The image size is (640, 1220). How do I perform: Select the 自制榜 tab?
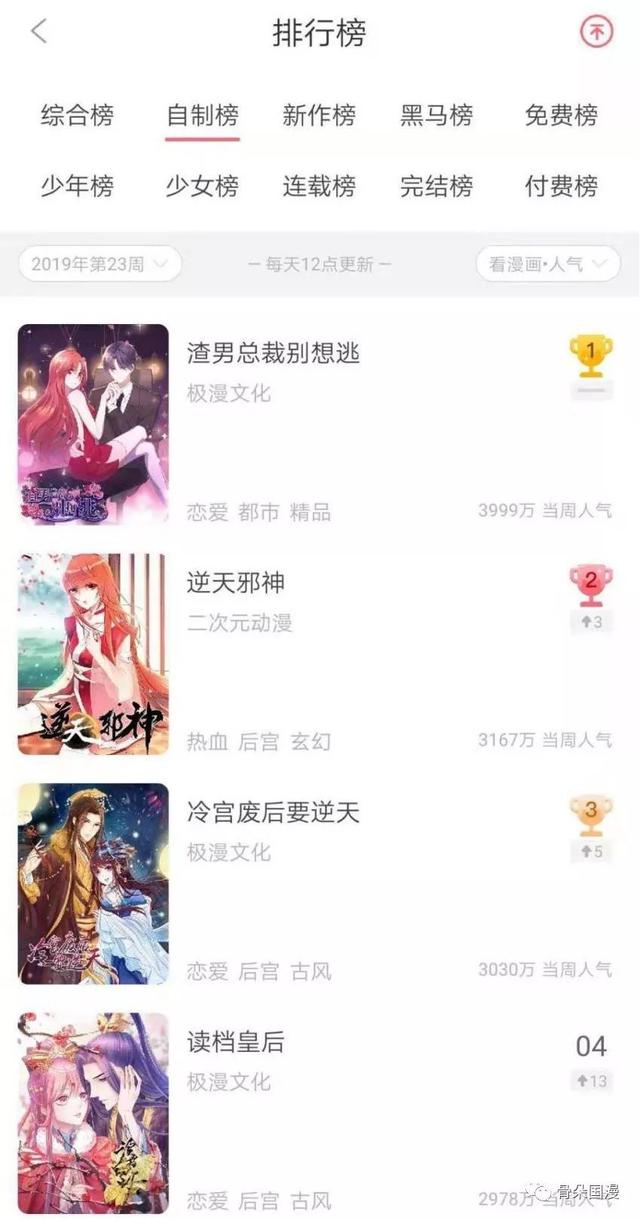tap(202, 116)
